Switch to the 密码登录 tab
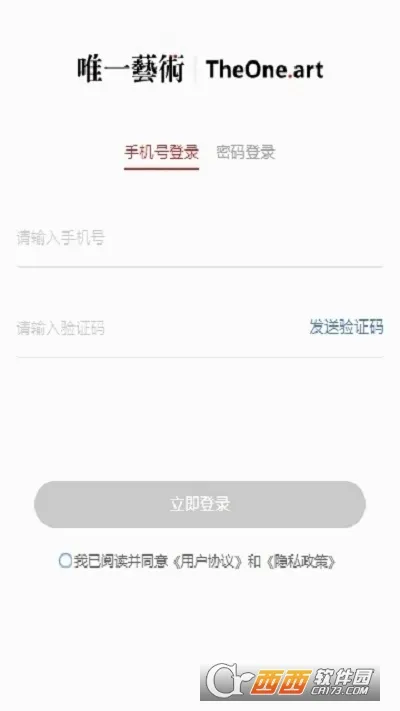Image resolution: width=400 pixels, height=711 pixels. pos(246,152)
